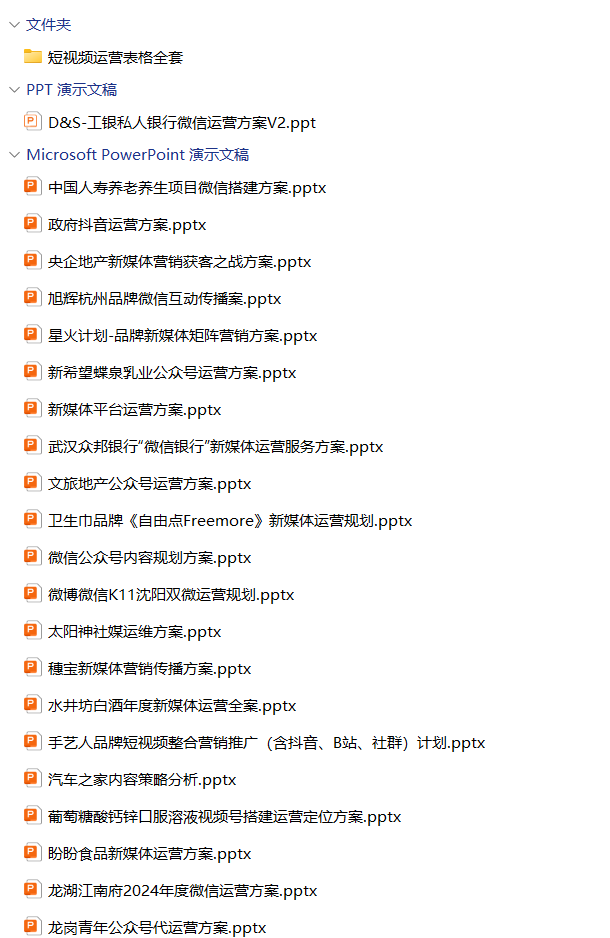Open 旭辉杭州品牌微信互动传播案.pptx
The height and width of the screenshot is (938, 610).
[165, 299]
